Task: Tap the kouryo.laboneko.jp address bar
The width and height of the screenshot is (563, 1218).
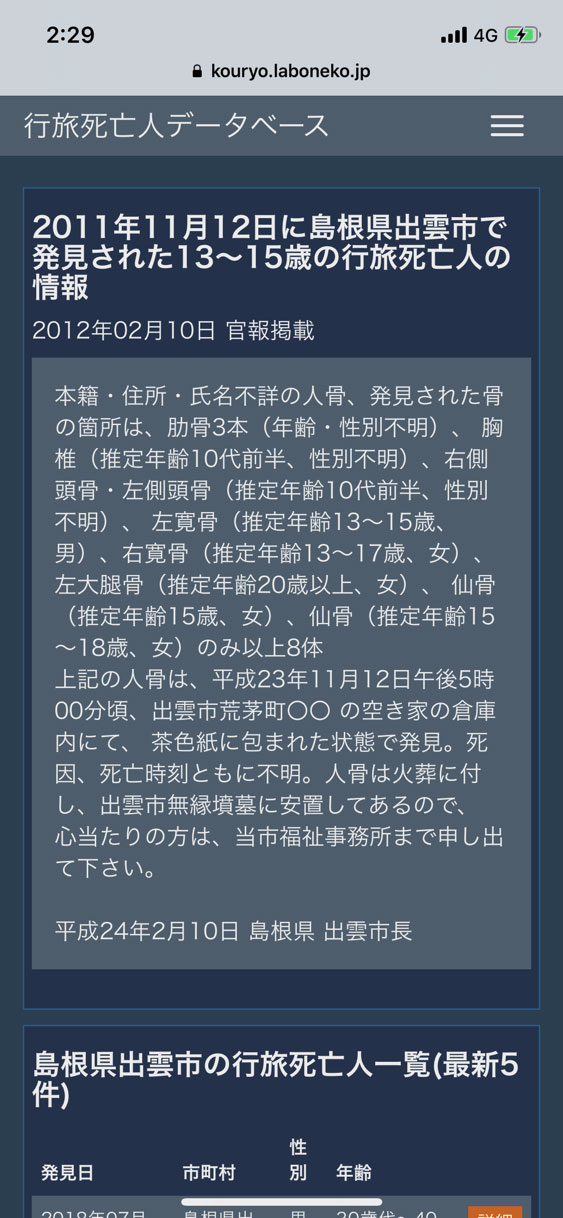Action: pos(281,71)
